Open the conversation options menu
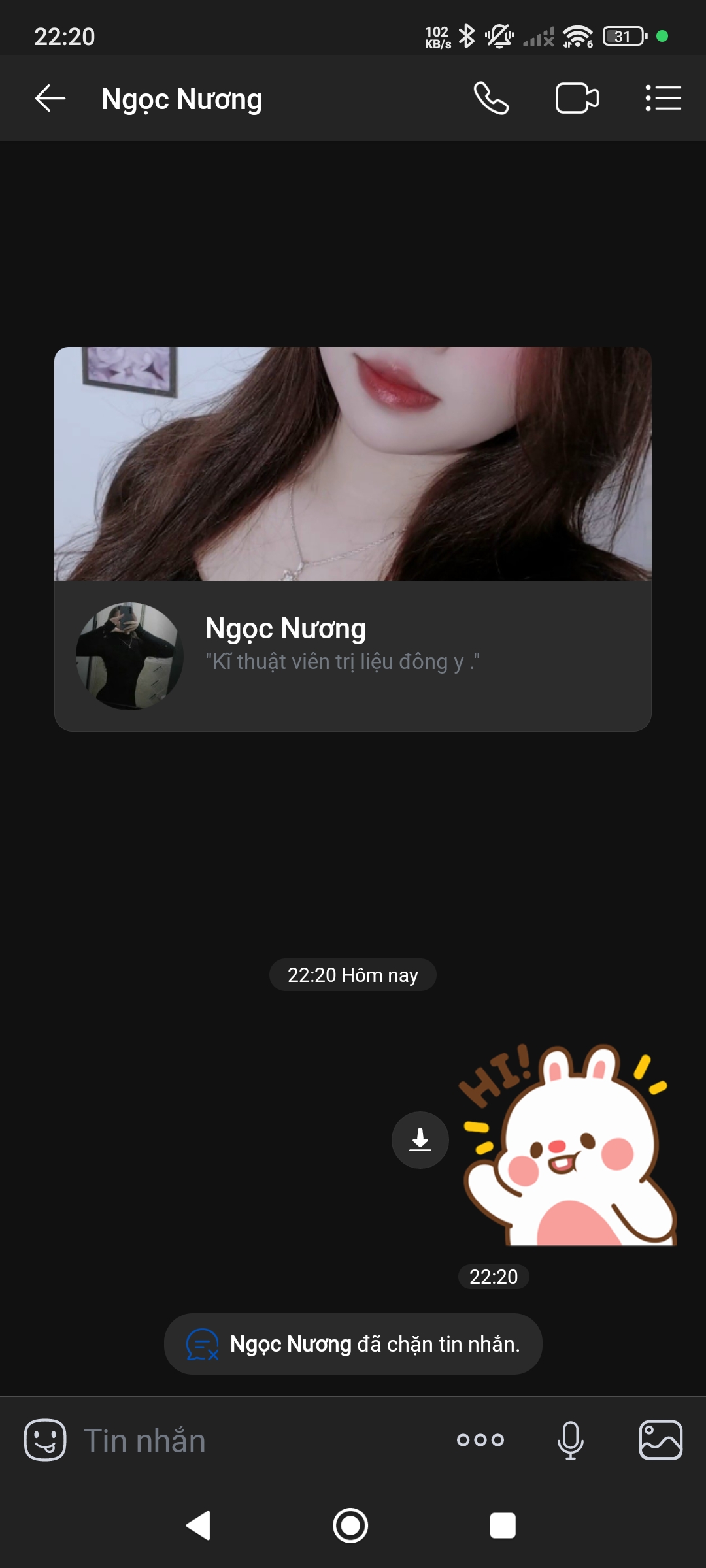Viewport: 706px width, 1568px height. pyautogui.click(x=663, y=99)
